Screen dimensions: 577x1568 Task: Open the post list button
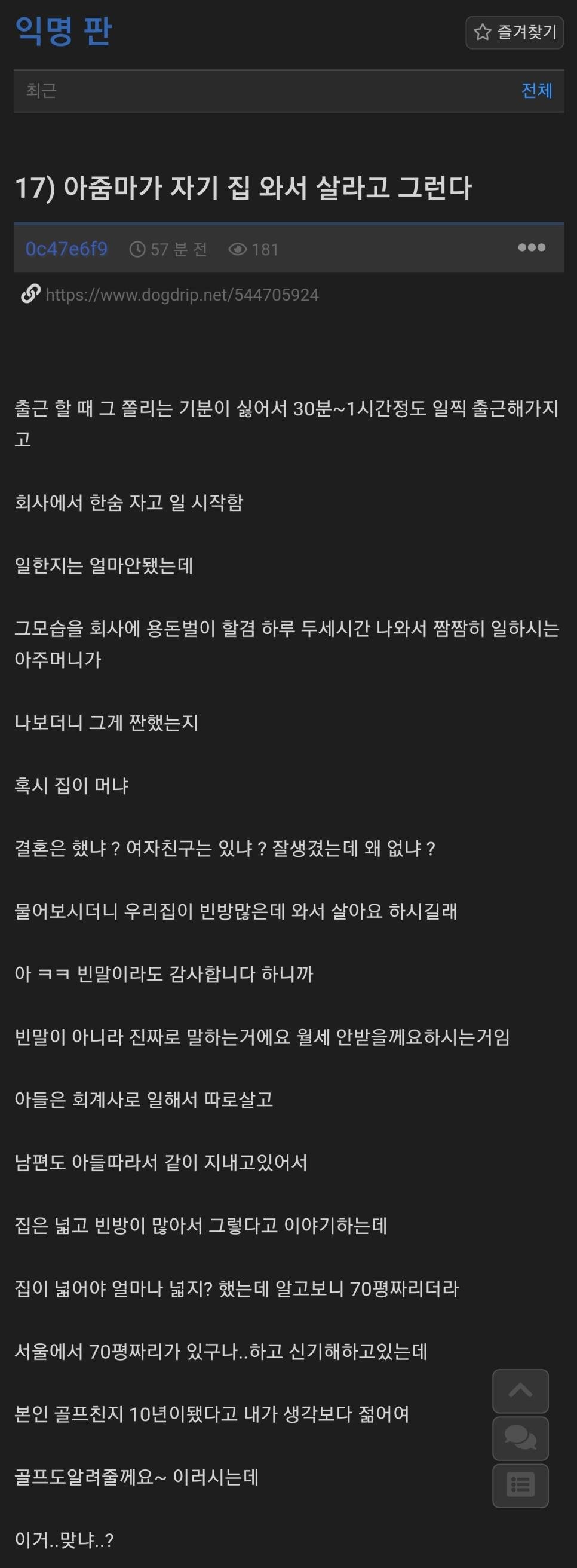coord(520,1486)
